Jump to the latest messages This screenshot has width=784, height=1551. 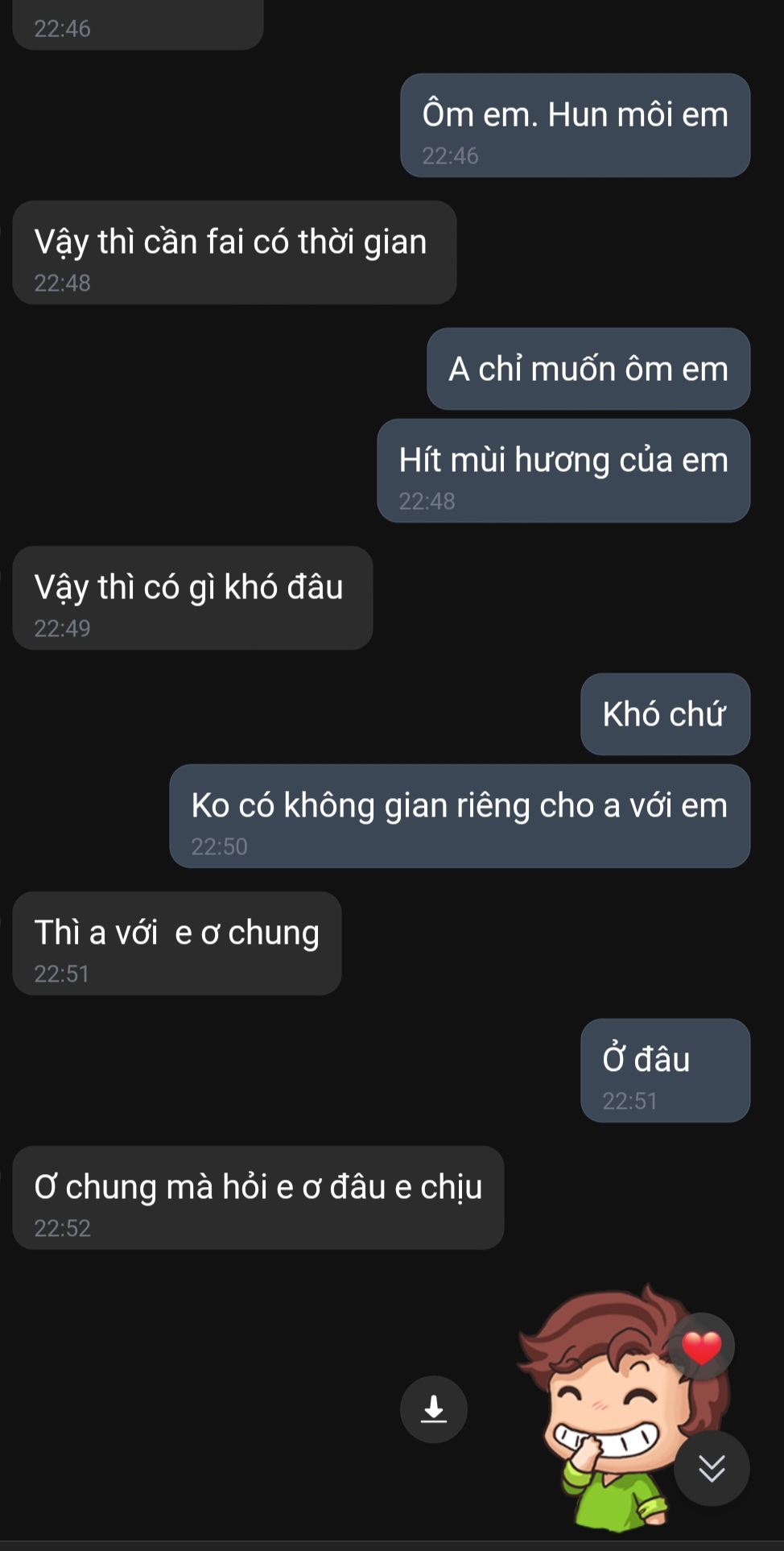(x=712, y=1467)
